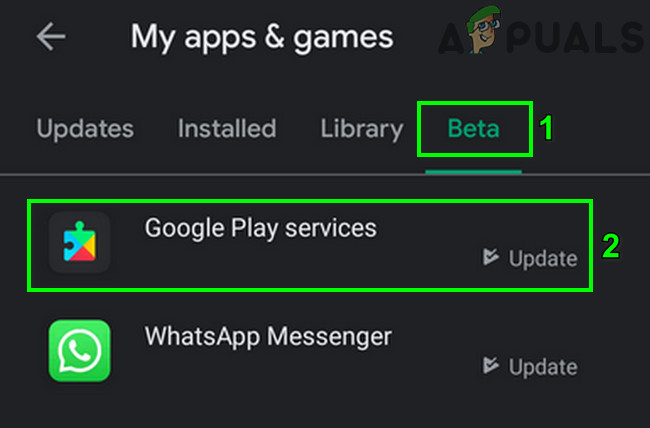Open the WhatsApp Messenger row

[268, 335]
